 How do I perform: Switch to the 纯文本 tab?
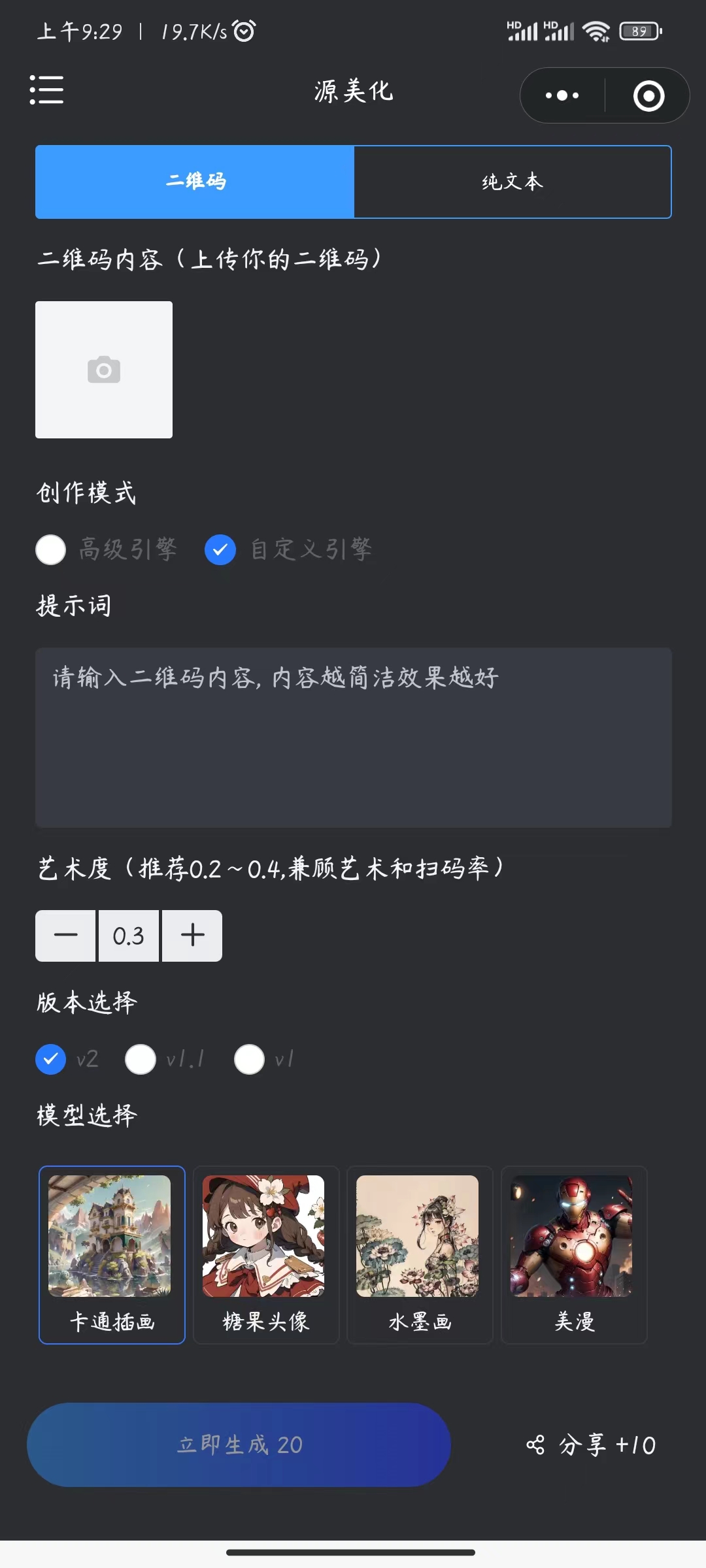[513, 182]
